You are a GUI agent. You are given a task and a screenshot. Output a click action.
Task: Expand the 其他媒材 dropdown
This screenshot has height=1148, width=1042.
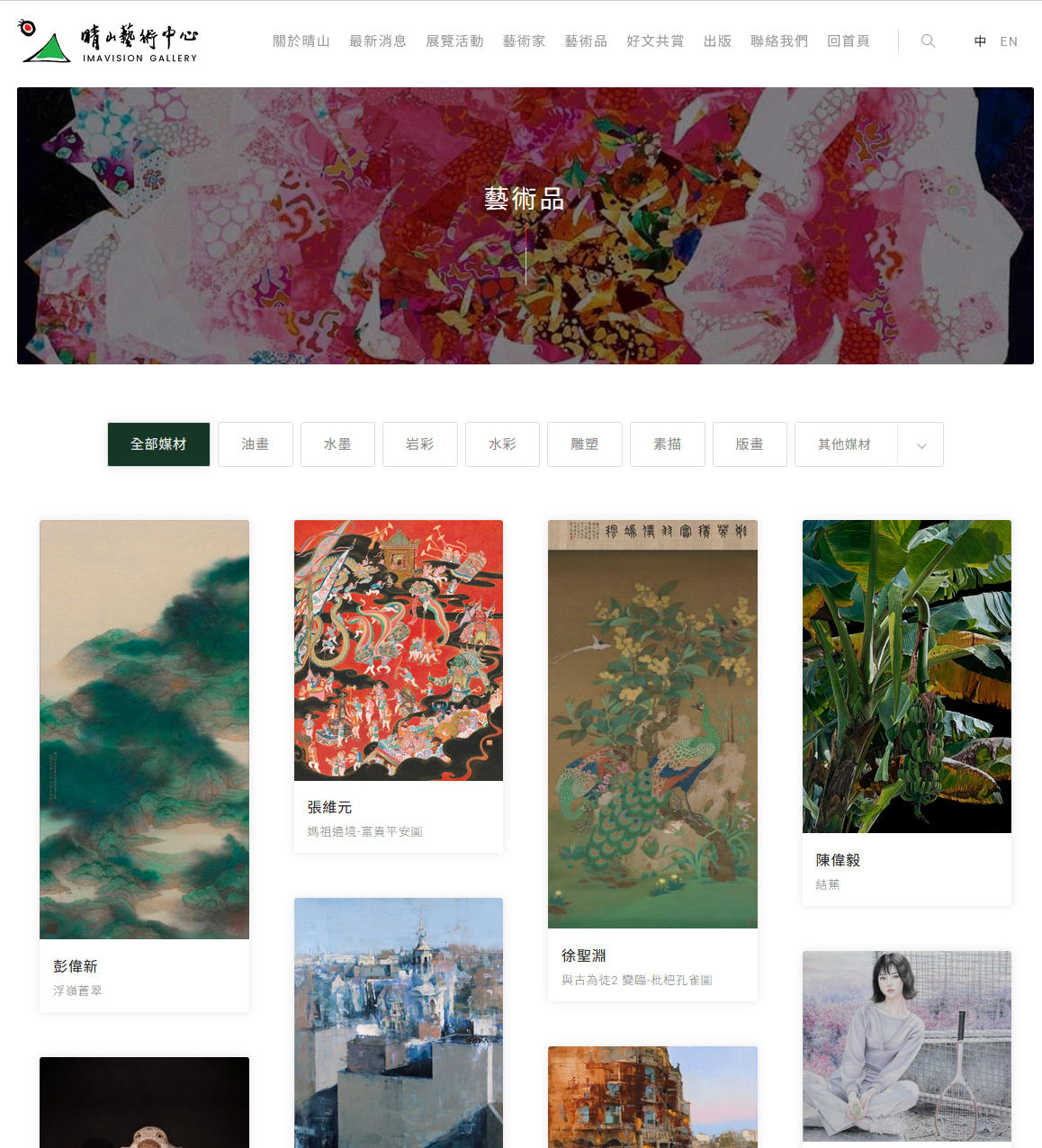pos(921,445)
